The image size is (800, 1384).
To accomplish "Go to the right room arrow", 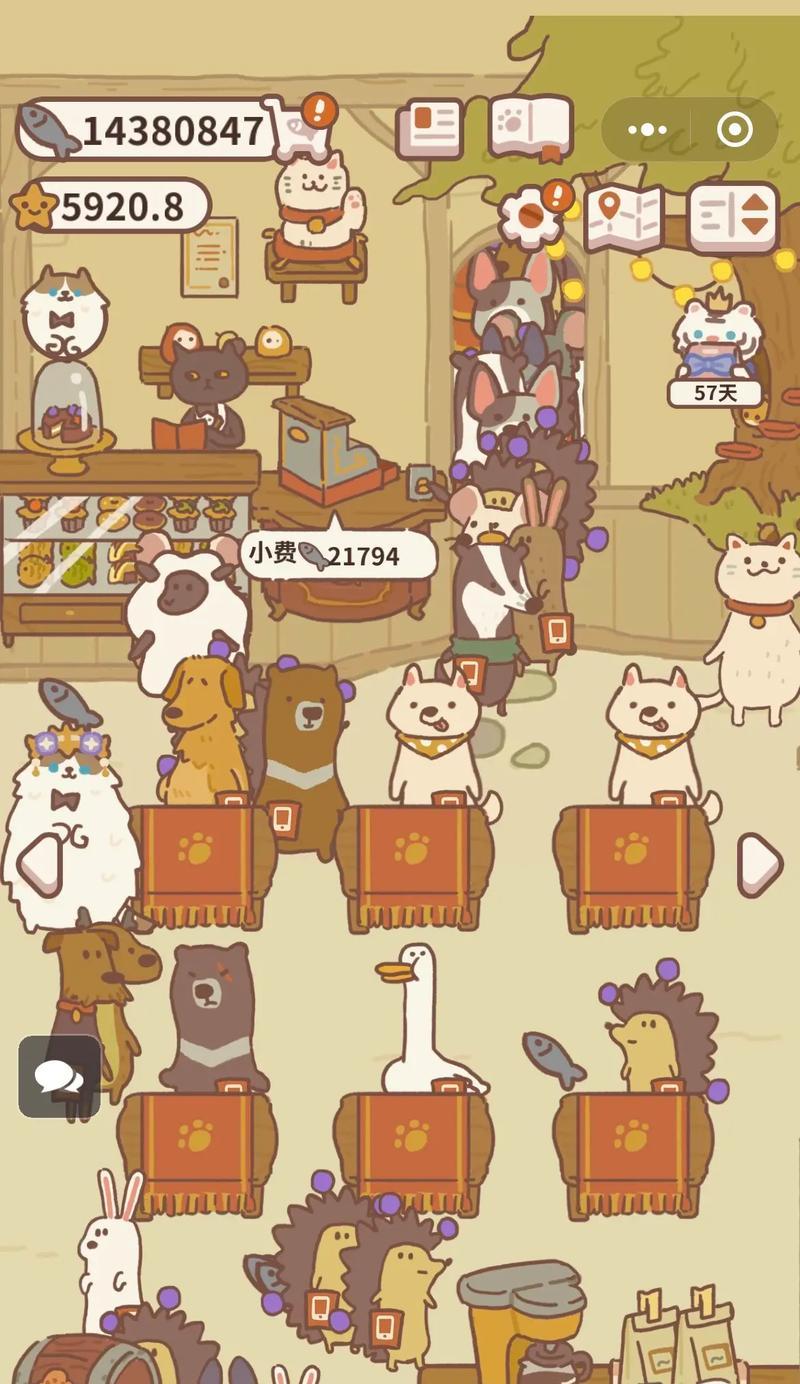I will (x=759, y=864).
